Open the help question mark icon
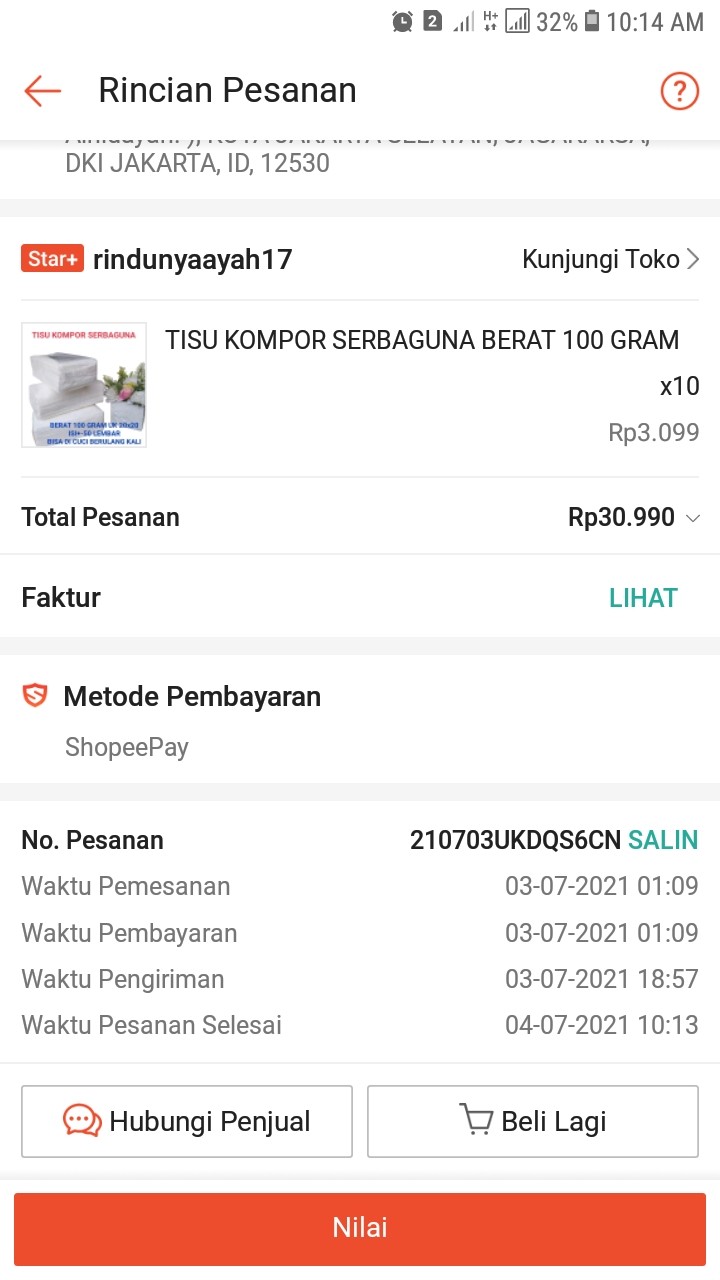 point(679,91)
